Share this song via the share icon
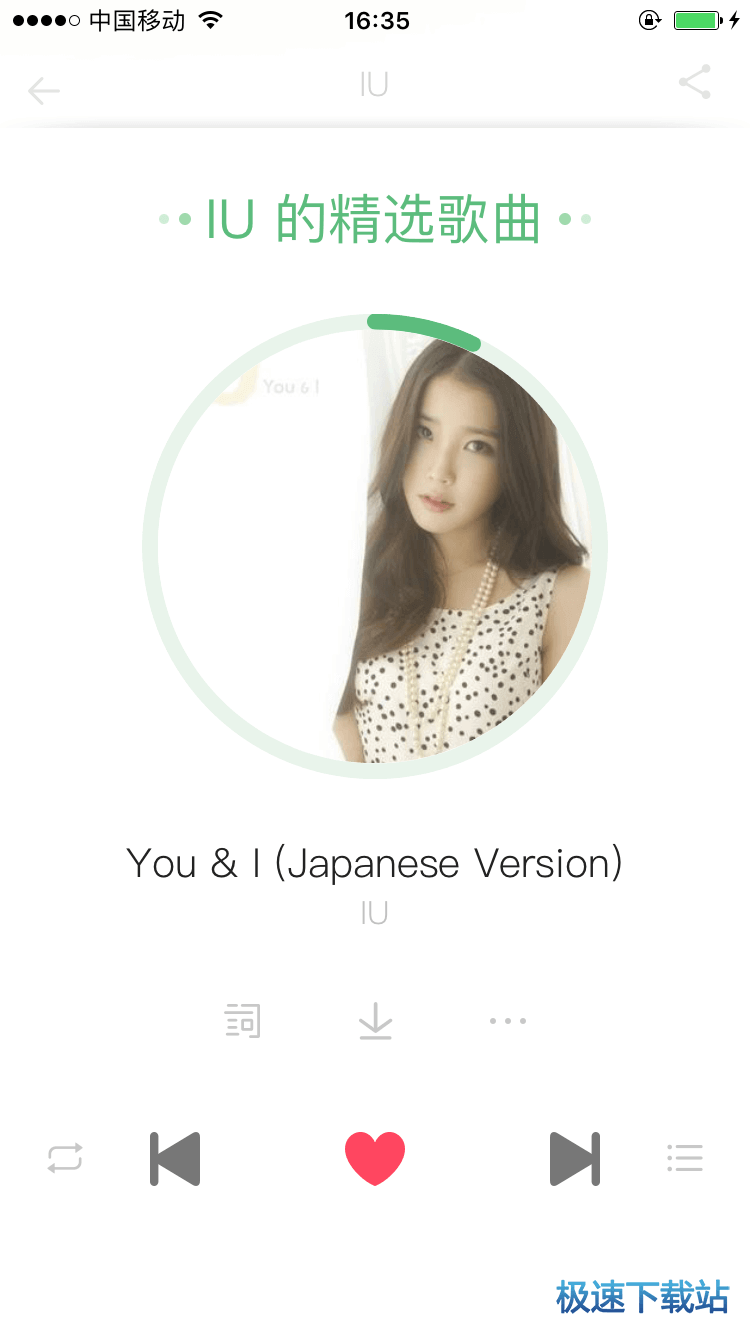 click(x=695, y=82)
